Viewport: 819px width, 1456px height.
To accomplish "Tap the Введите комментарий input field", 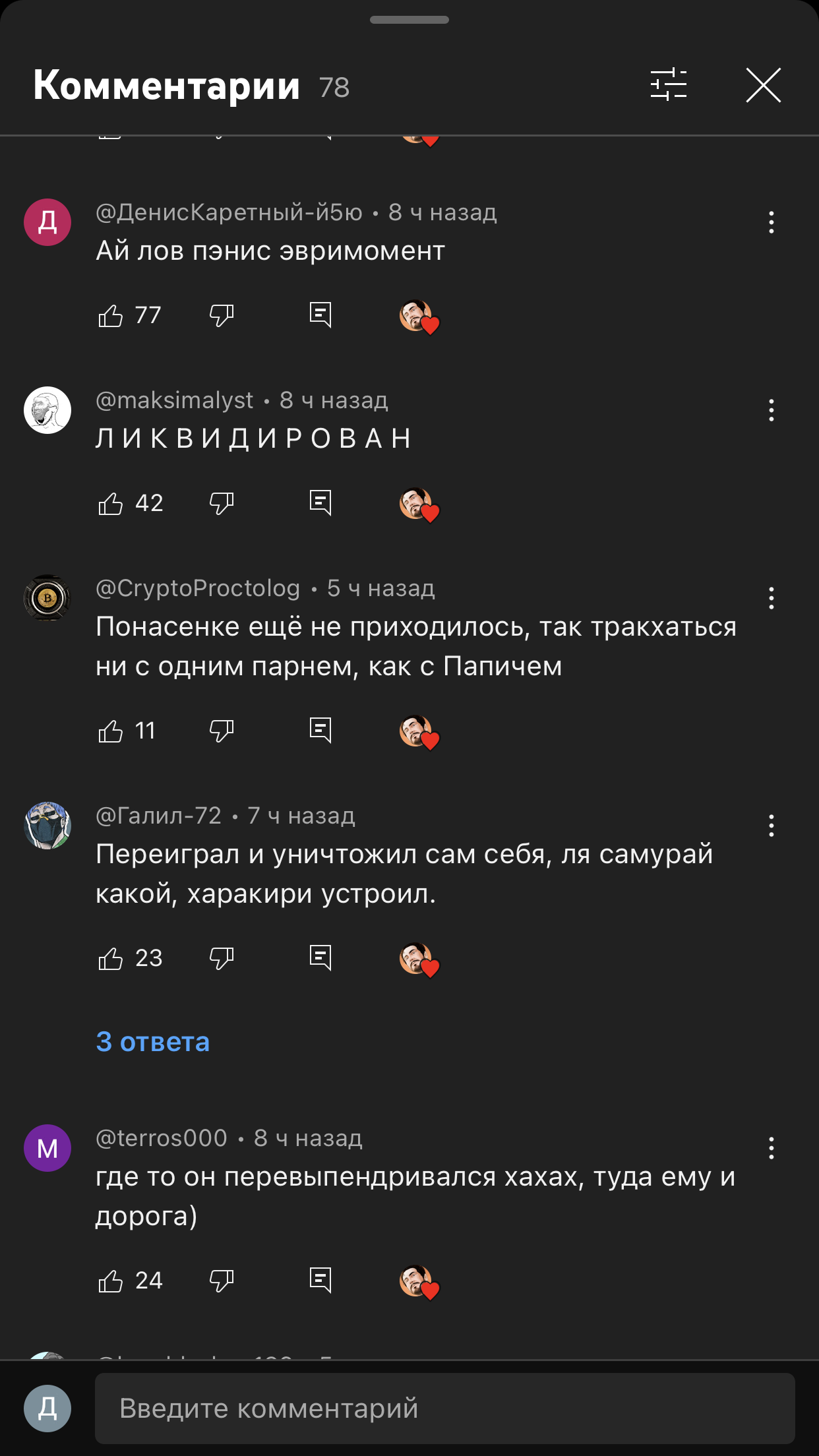I will click(x=444, y=1409).
